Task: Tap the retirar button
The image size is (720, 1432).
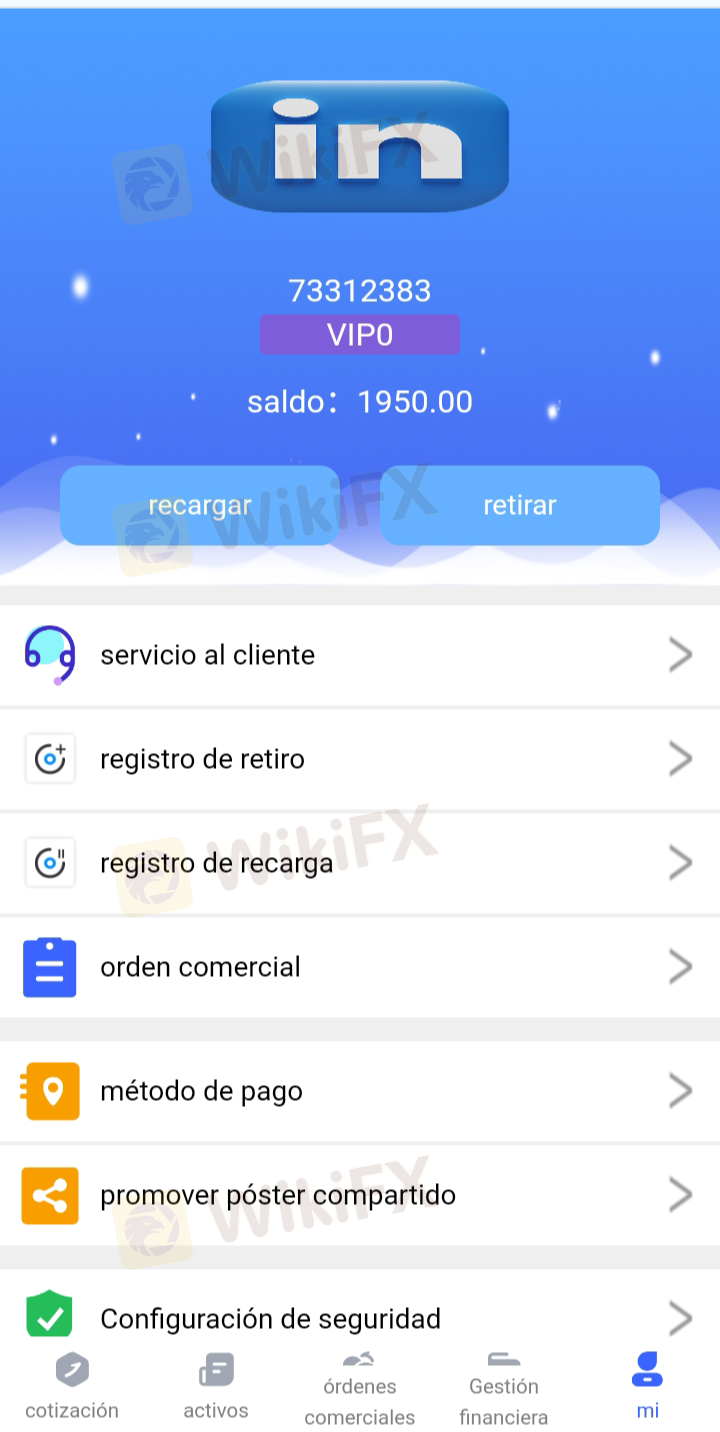Action: (x=520, y=505)
